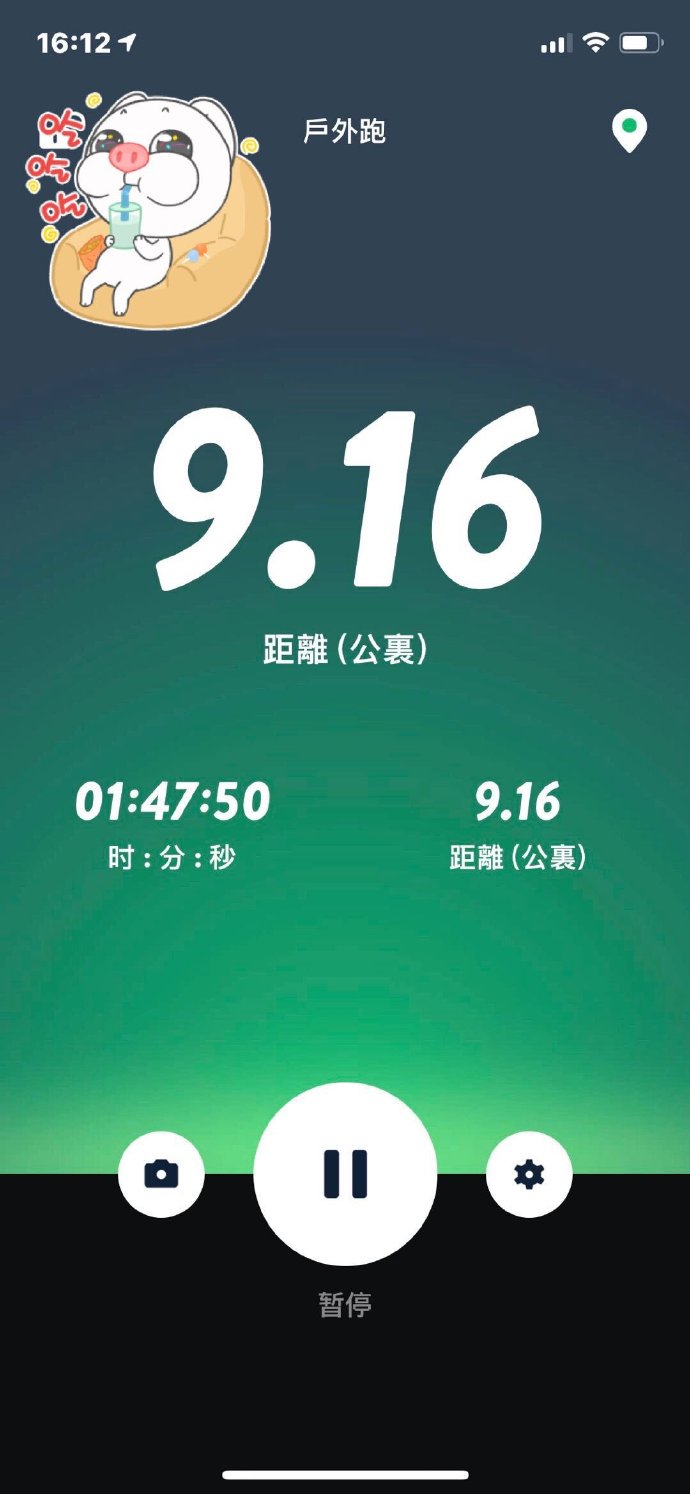690x1494 pixels.
Task: Open the map location pin
Action: coord(629,131)
